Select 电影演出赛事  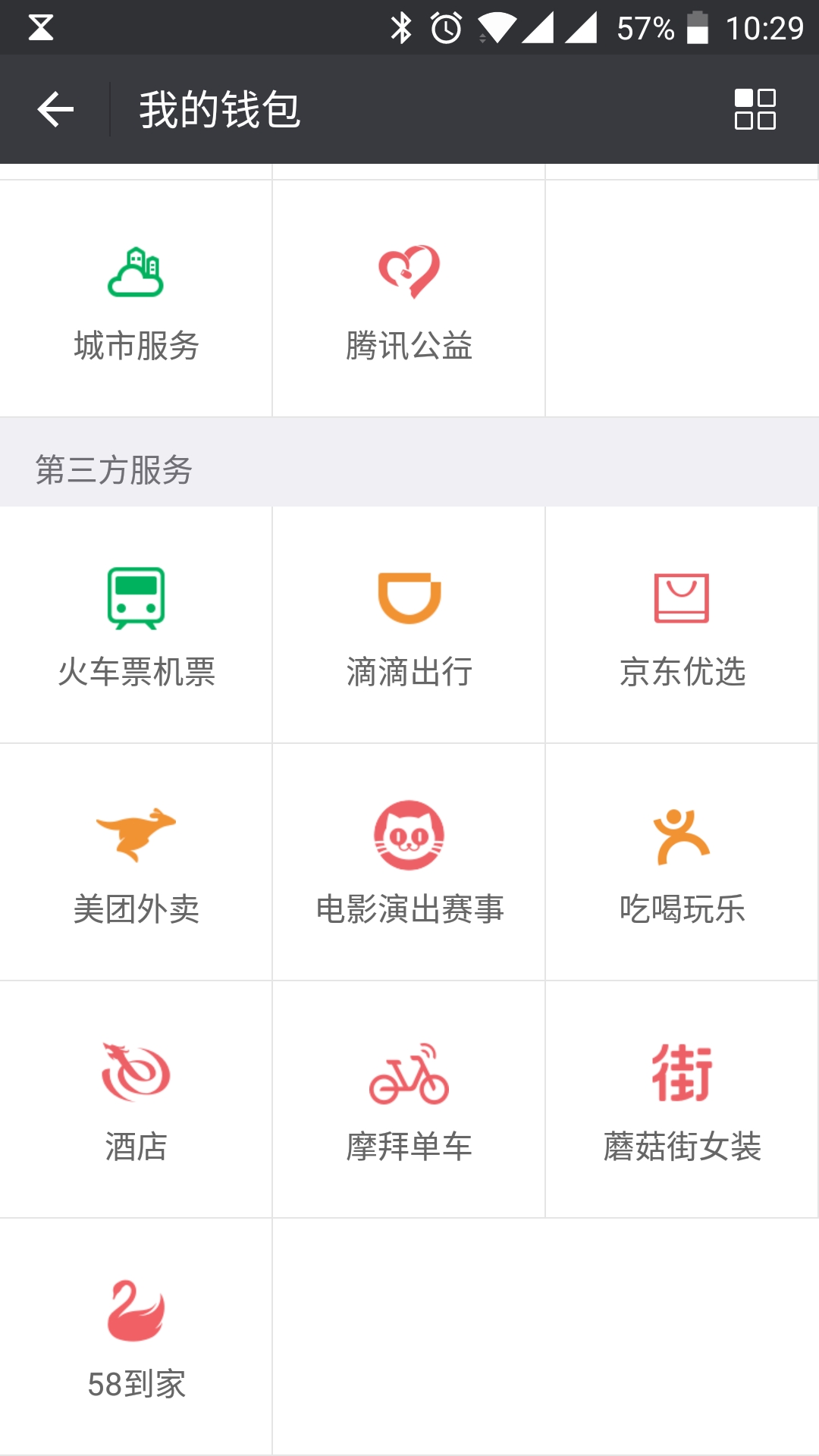(x=409, y=862)
